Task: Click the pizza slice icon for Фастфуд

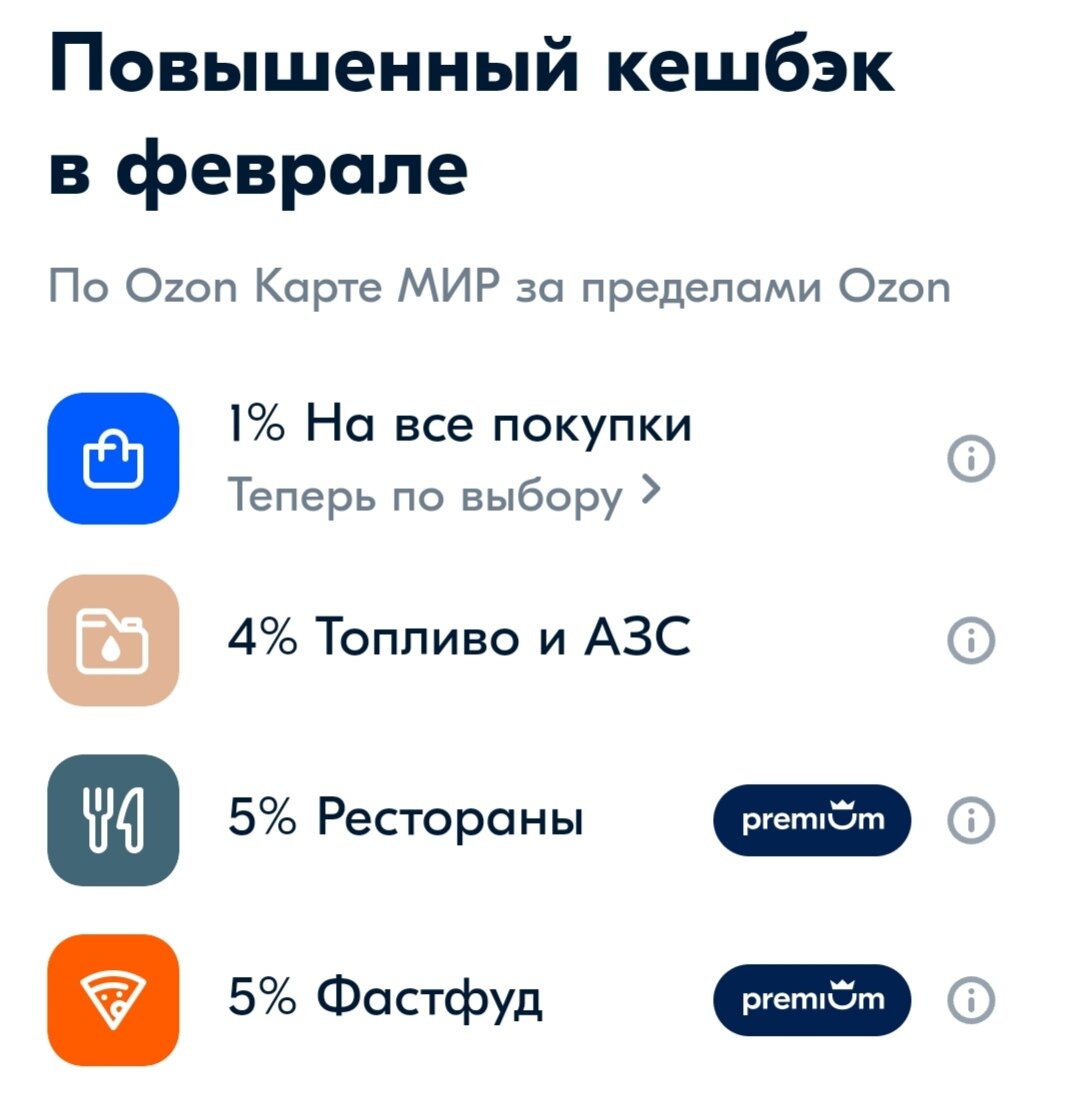Action: tap(112, 998)
